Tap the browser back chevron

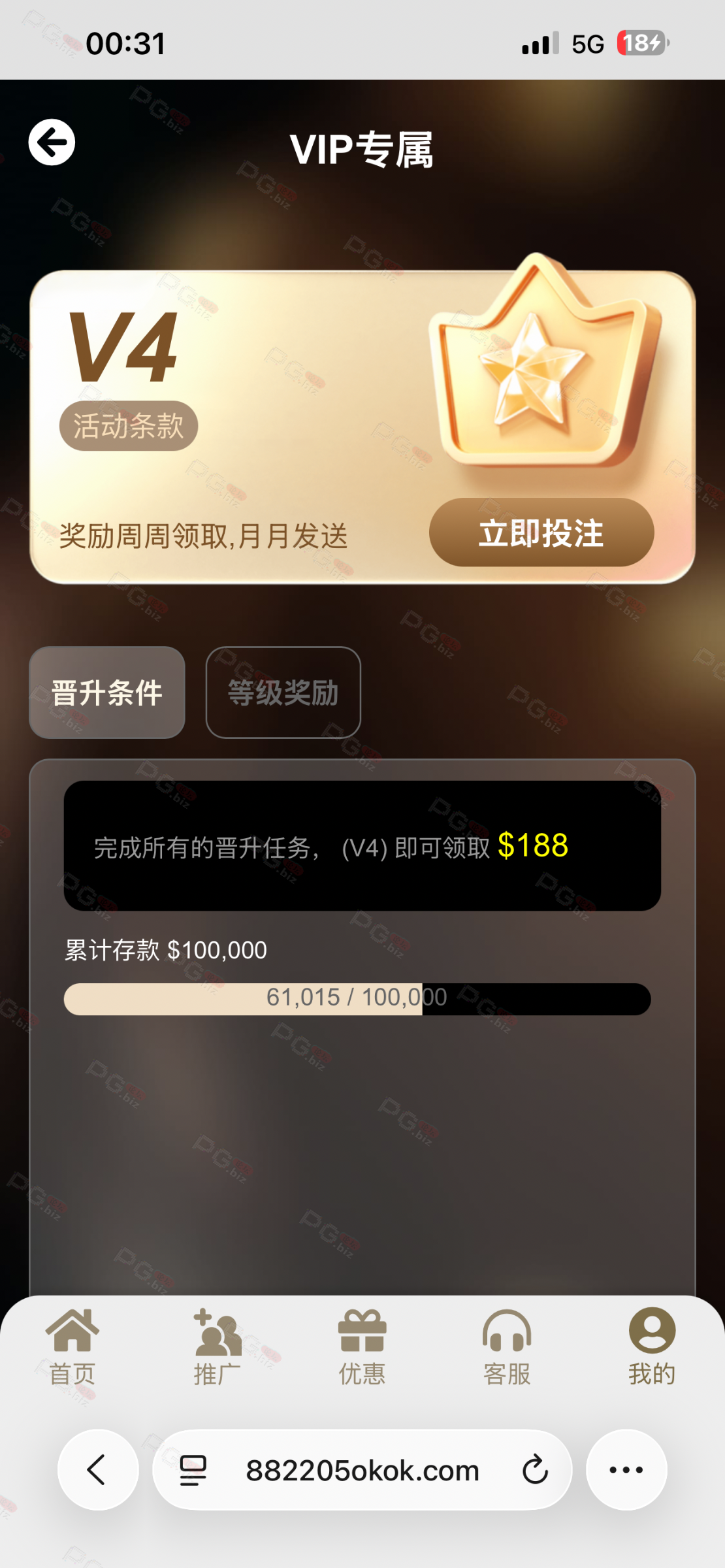click(x=97, y=1470)
